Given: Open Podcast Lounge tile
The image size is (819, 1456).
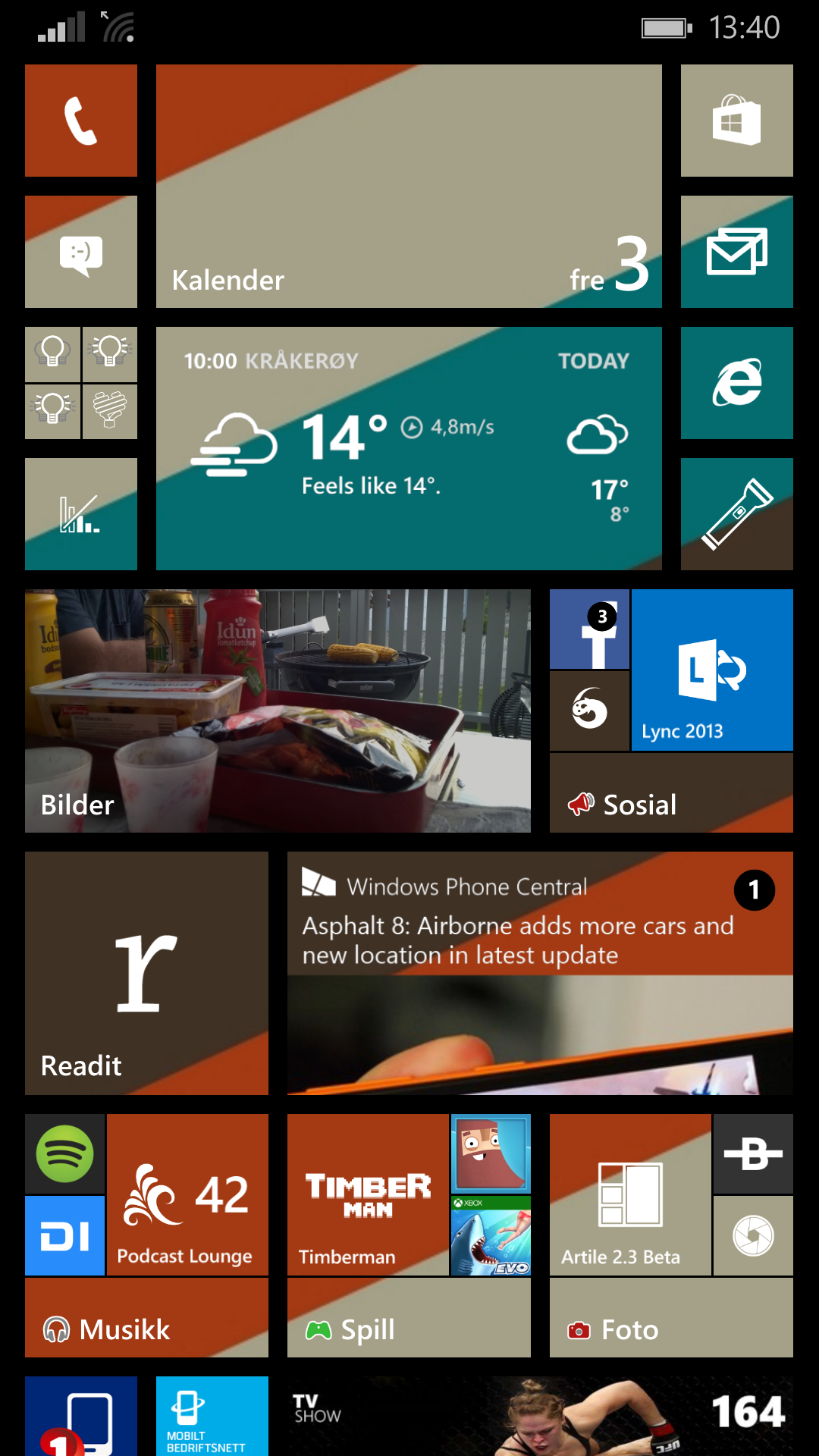Looking at the screenshot, I should 187,1194.
